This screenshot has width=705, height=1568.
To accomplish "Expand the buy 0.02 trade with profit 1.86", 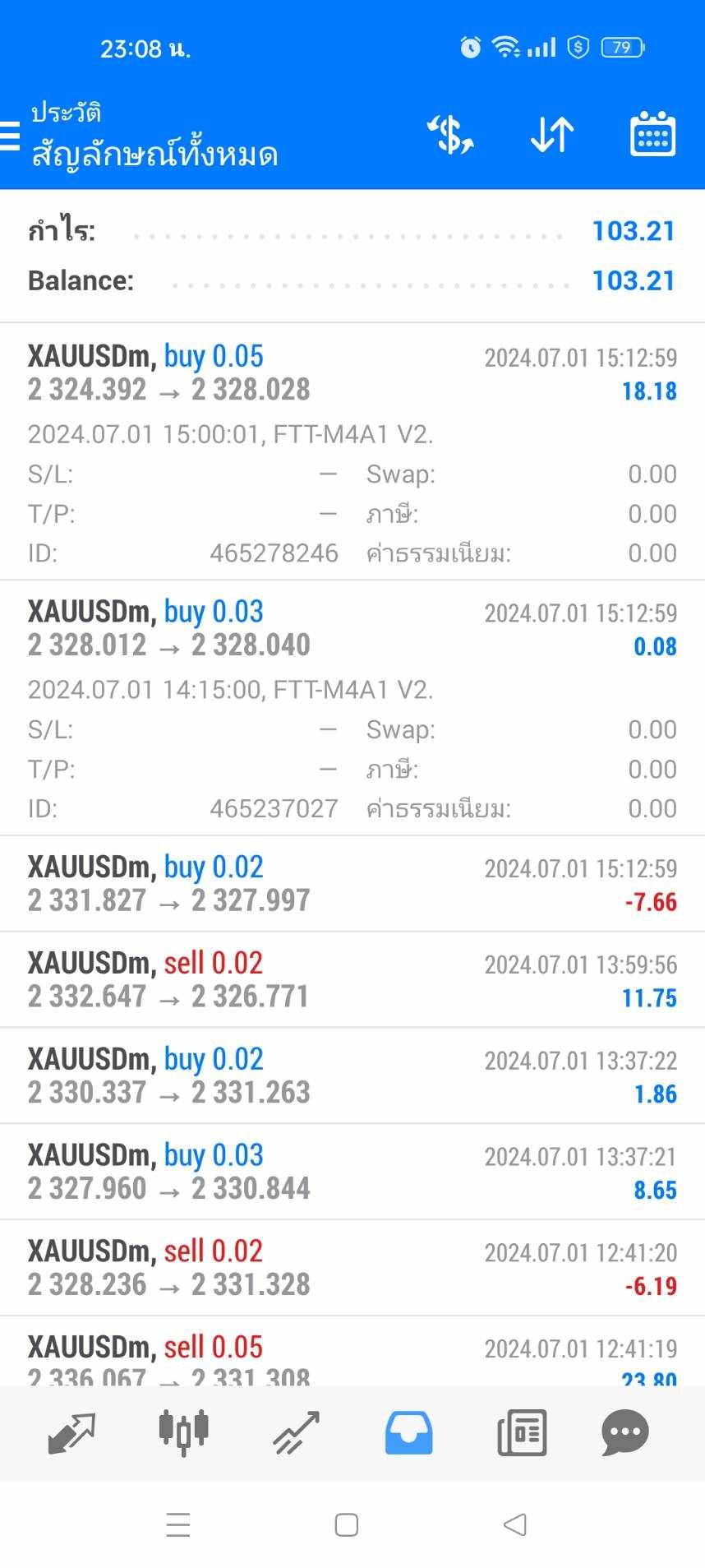I will pos(352,1075).
